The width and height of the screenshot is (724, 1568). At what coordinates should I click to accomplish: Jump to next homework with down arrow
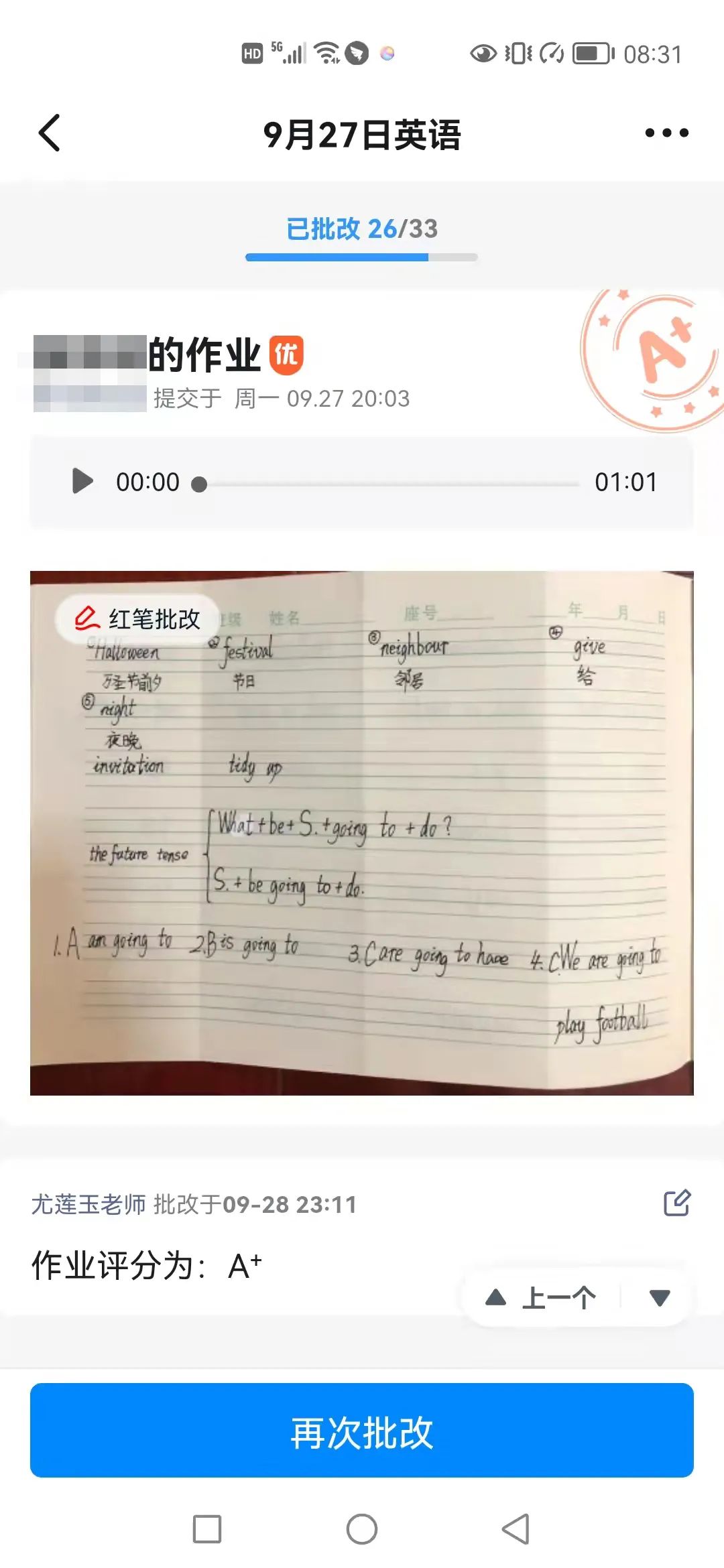[660, 1298]
